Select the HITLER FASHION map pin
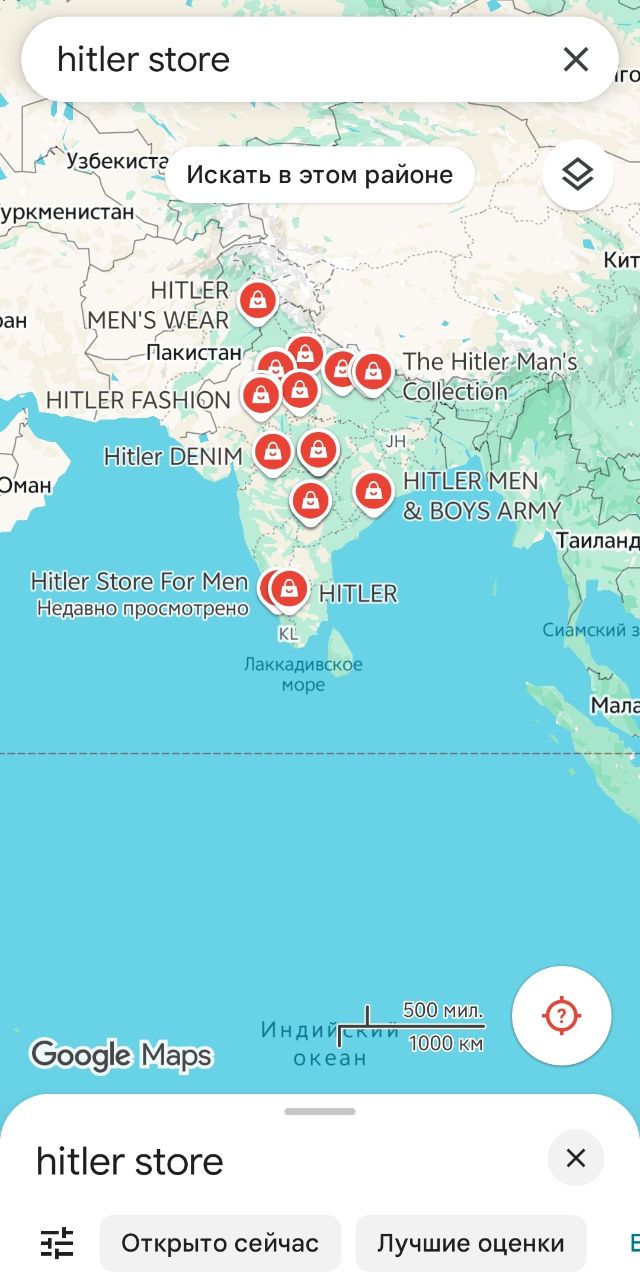Viewport: 640px width, 1280px height. tap(260, 395)
